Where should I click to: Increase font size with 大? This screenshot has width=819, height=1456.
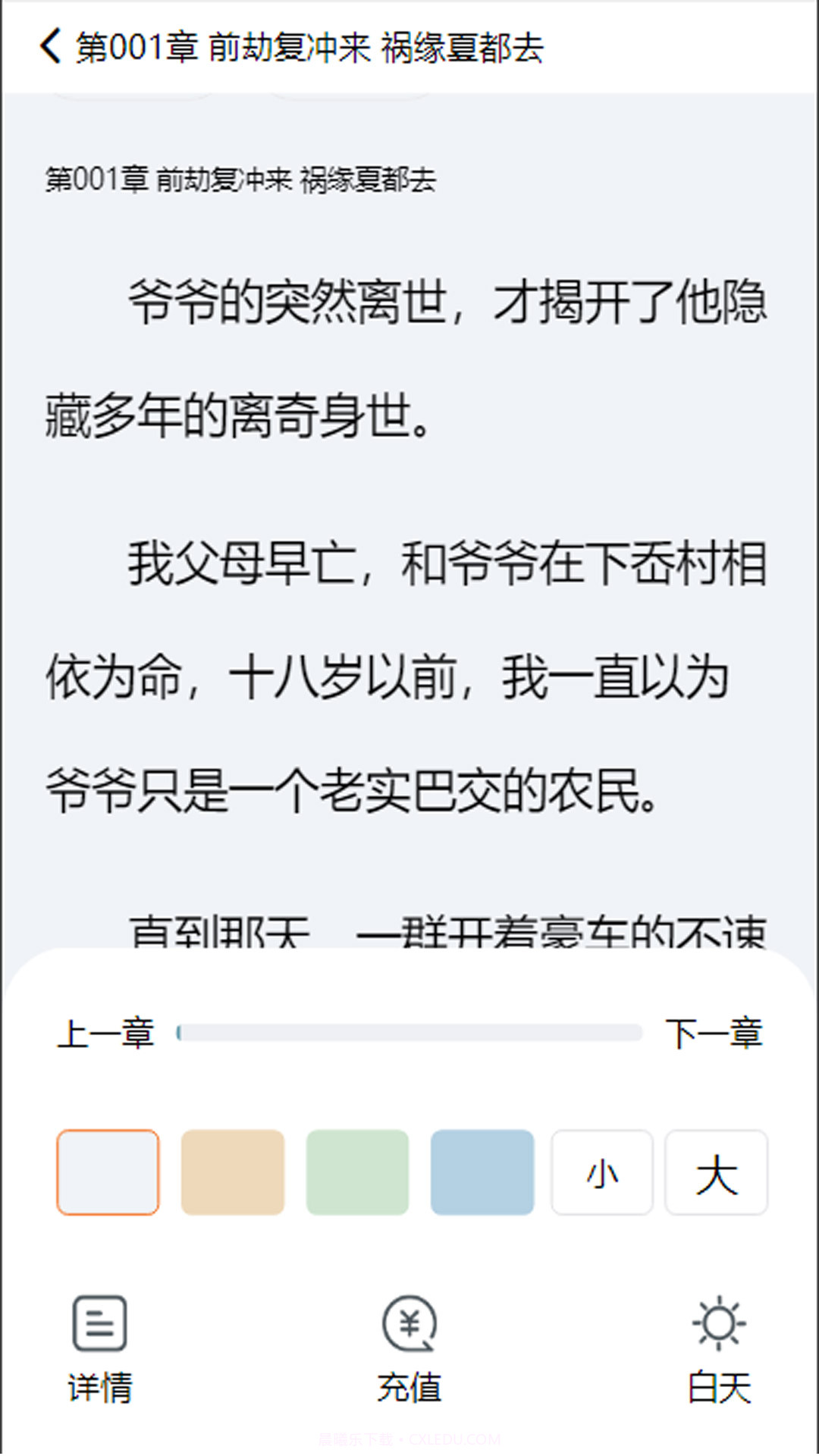coord(717,1172)
